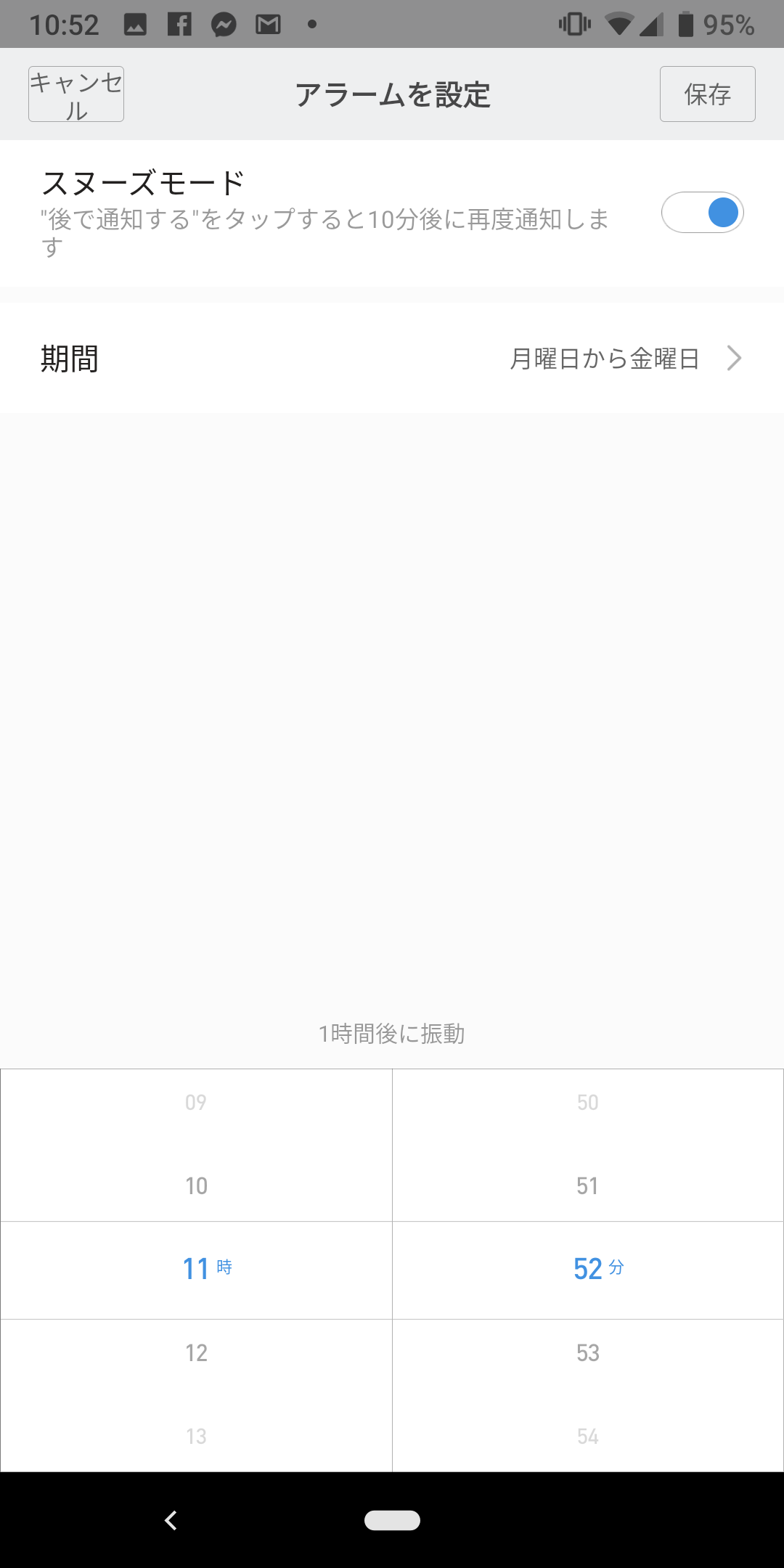Viewport: 784px width, 1568px height.
Task: Tap the キャンセル button
Action: point(76,94)
